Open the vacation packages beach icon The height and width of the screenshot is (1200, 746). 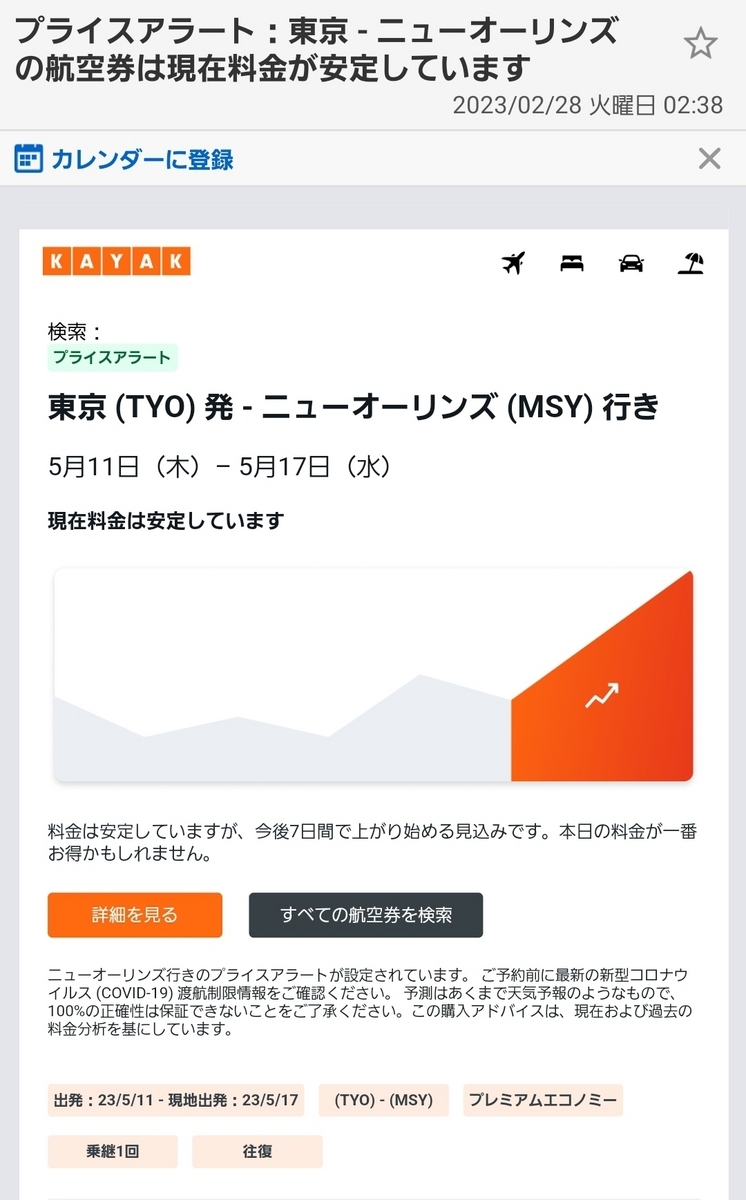pyautogui.click(x=690, y=263)
